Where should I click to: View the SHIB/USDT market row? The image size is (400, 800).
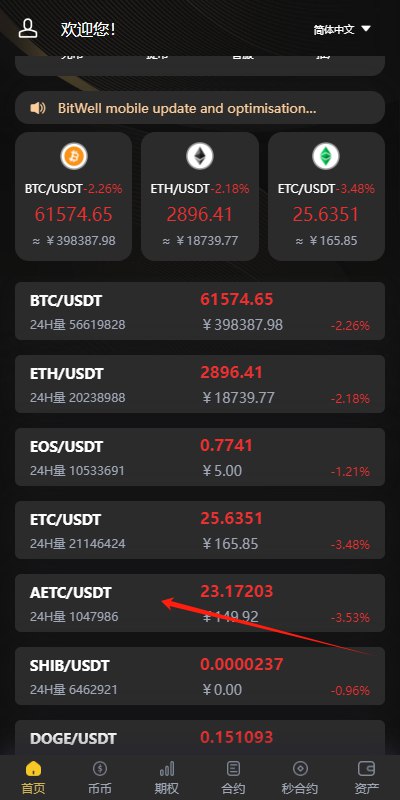[200, 676]
